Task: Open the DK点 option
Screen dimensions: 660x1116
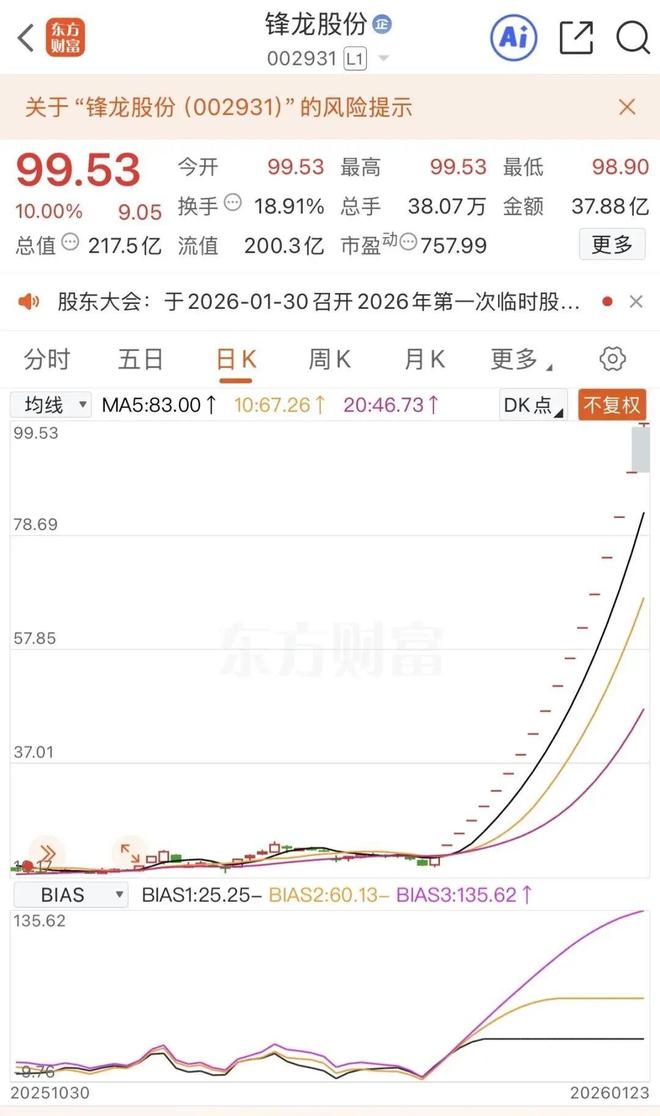Action: (x=533, y=404)
